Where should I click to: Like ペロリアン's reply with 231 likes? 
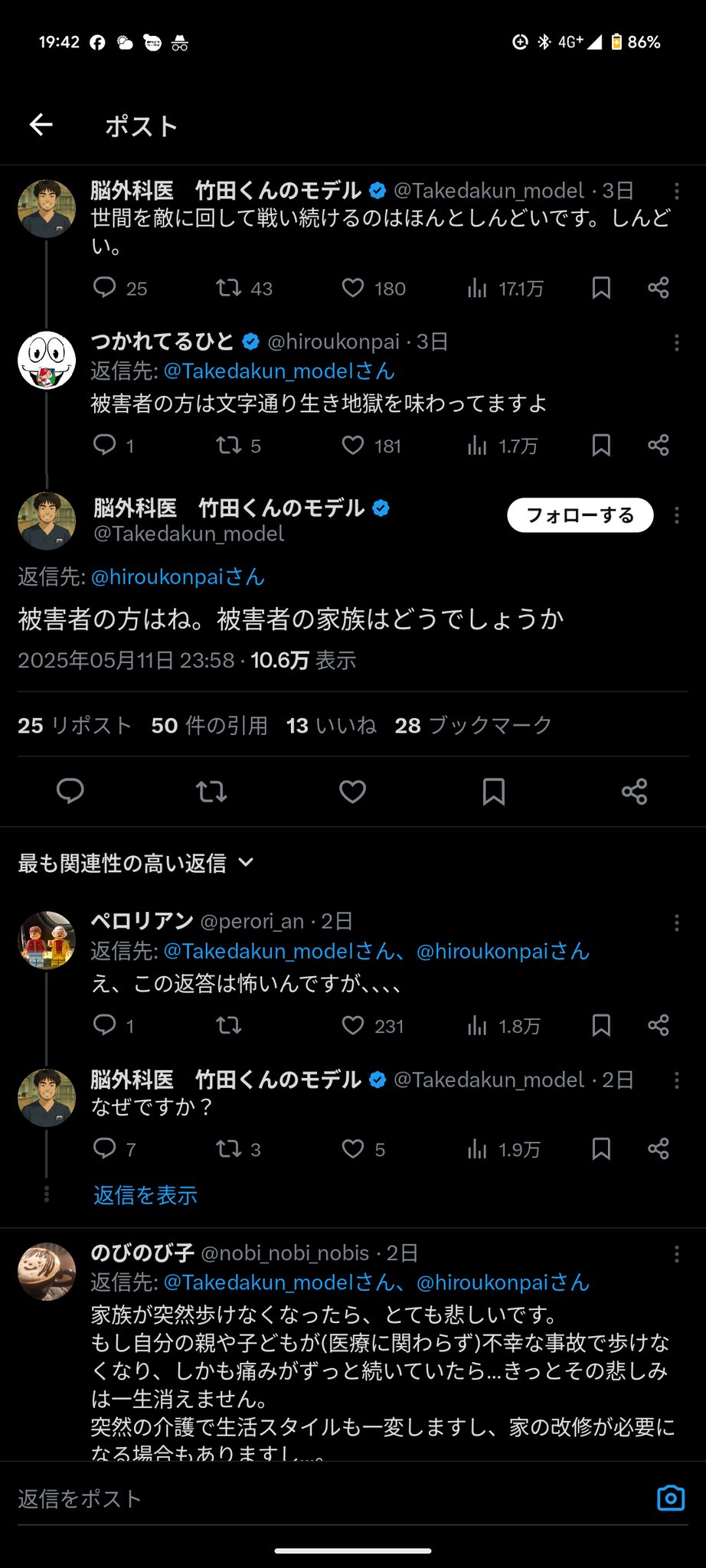(x=353, y=1026)
